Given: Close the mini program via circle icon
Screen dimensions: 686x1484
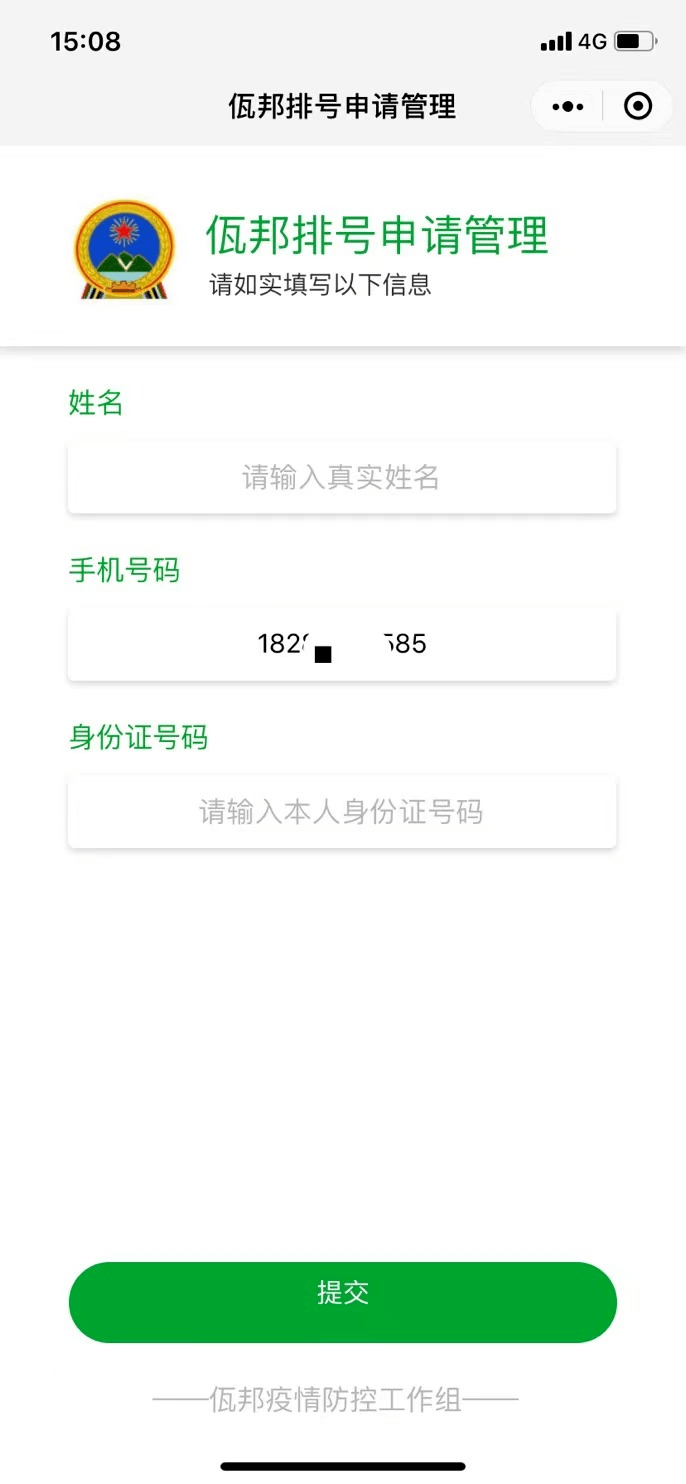Looking at the screenshot, I should tap(638, 106).
